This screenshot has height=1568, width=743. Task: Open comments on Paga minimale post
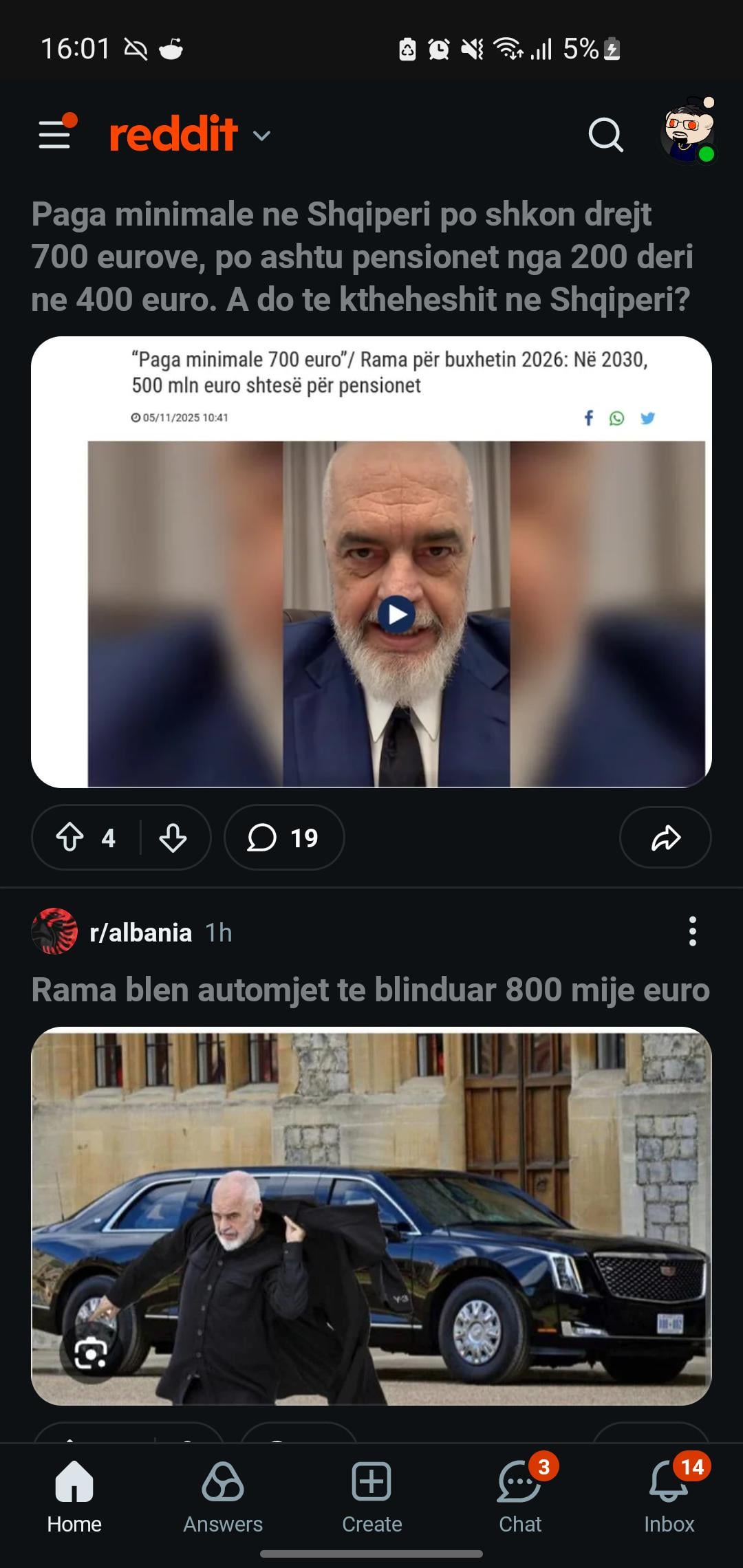(x=283, y=838)
